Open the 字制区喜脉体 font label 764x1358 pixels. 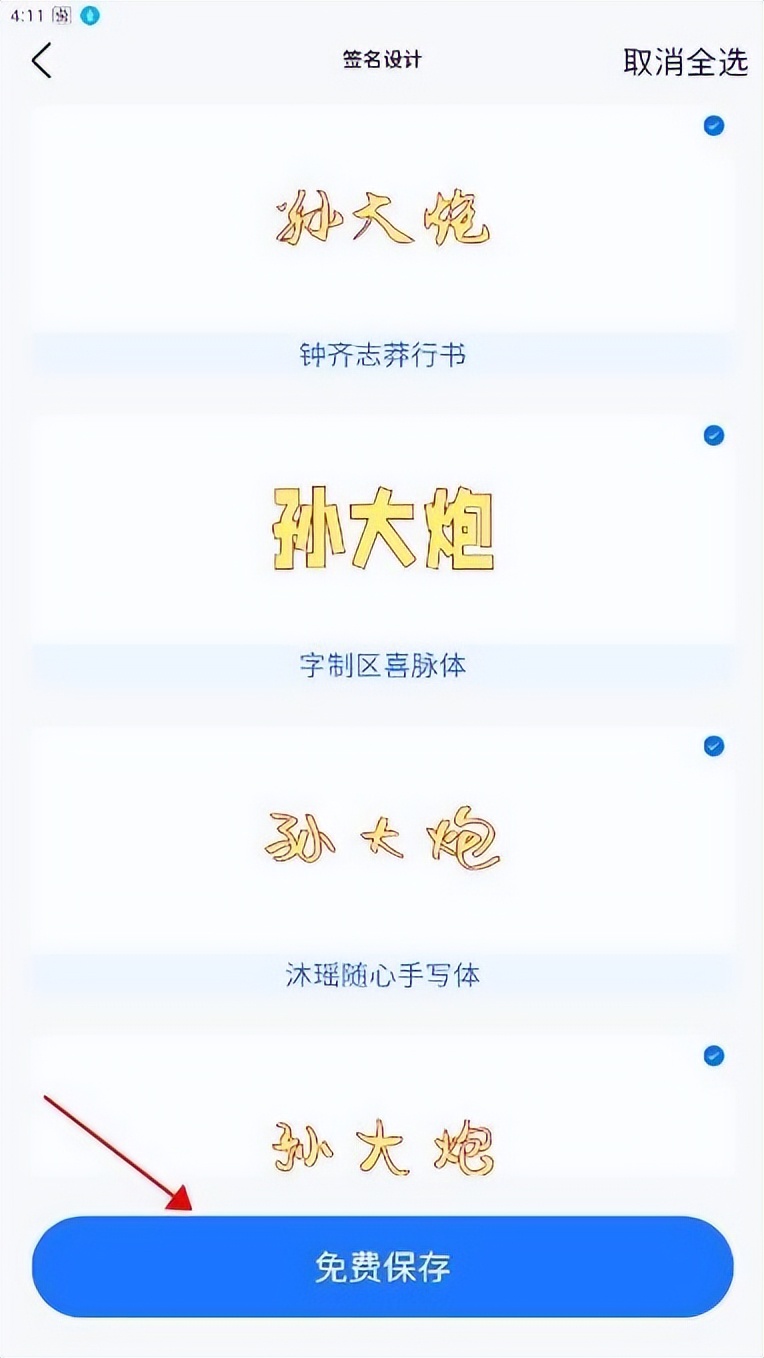(381, 665)
